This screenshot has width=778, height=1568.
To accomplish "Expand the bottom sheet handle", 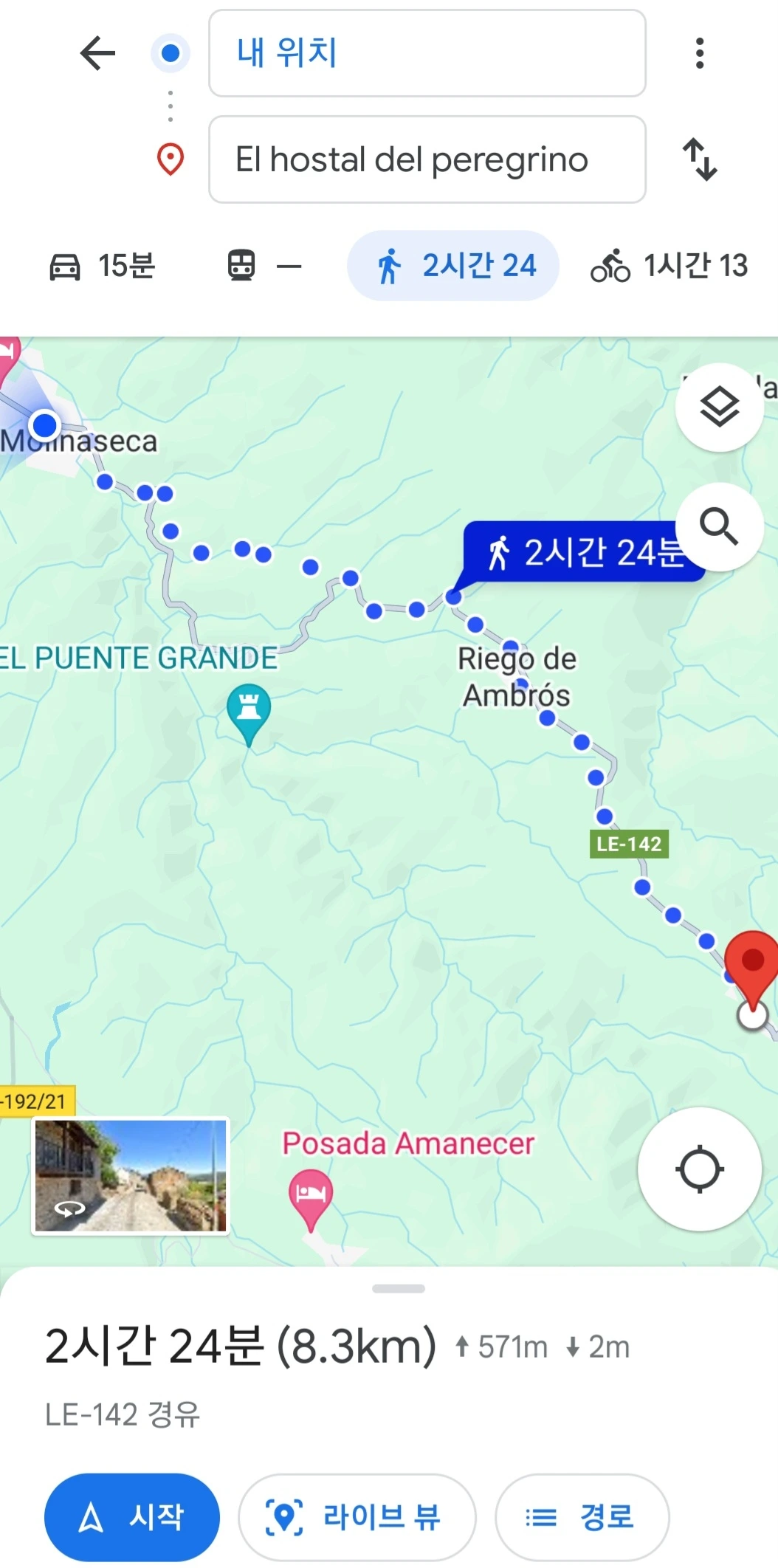I will pos(398,1289).
